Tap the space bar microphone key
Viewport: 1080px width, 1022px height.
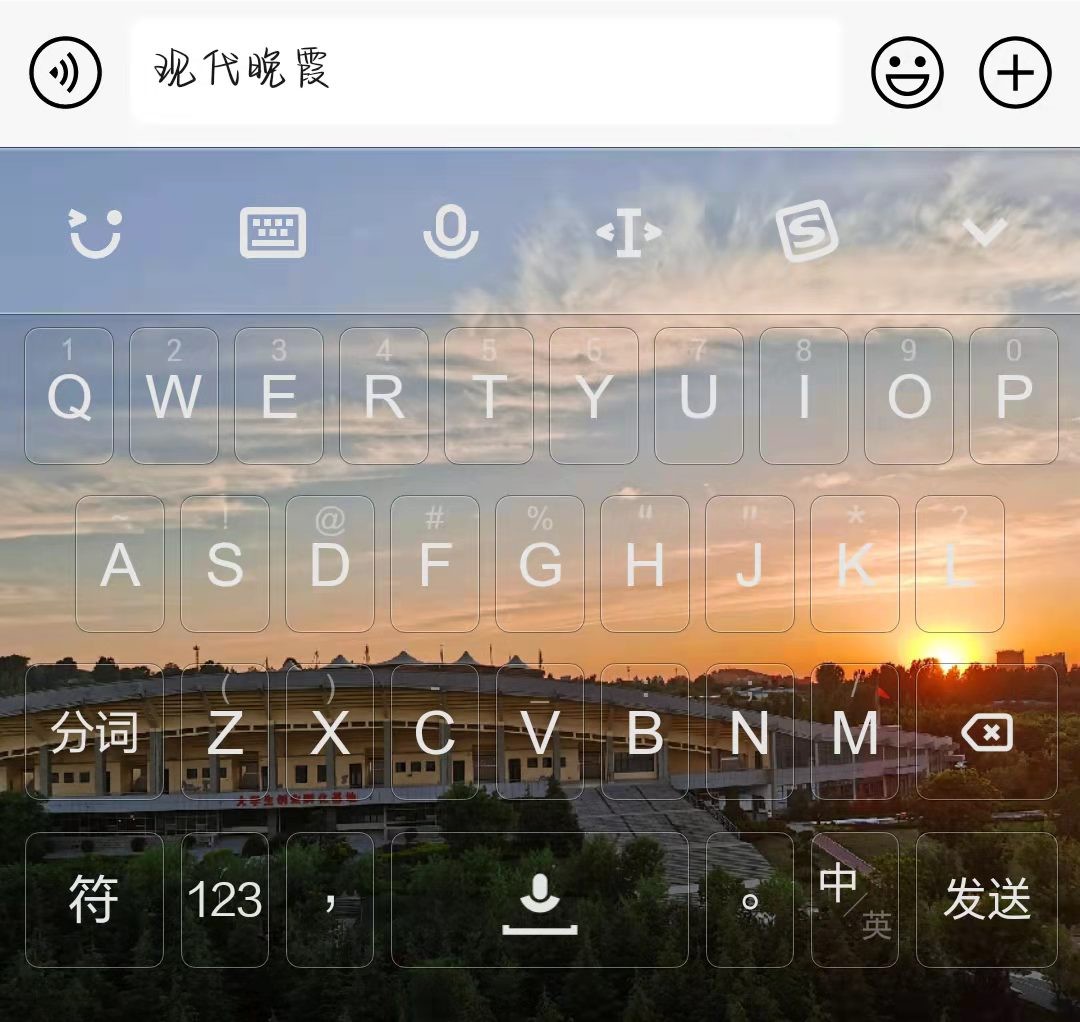(539, 900)
